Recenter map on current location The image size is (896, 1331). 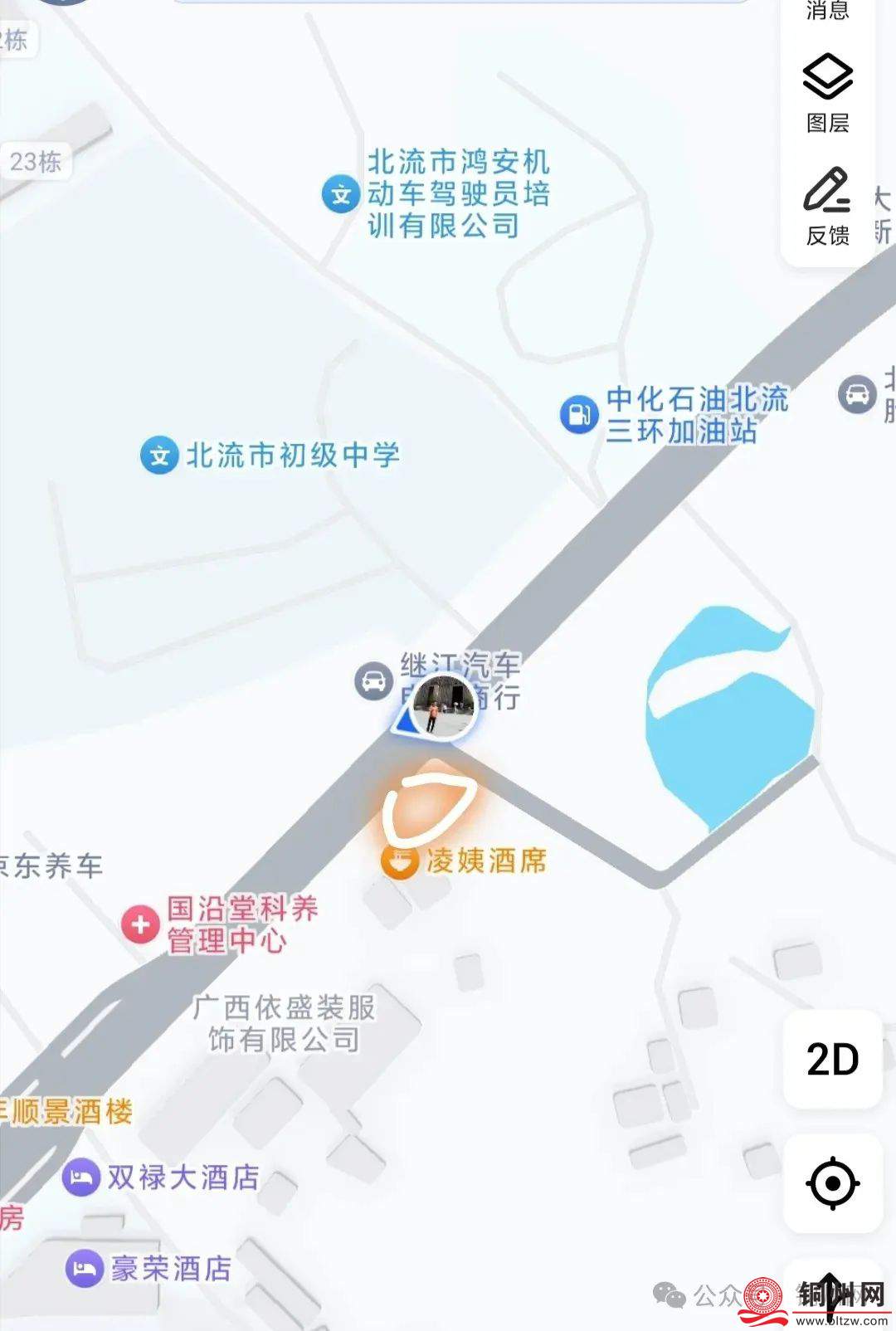pos(832,1182)
